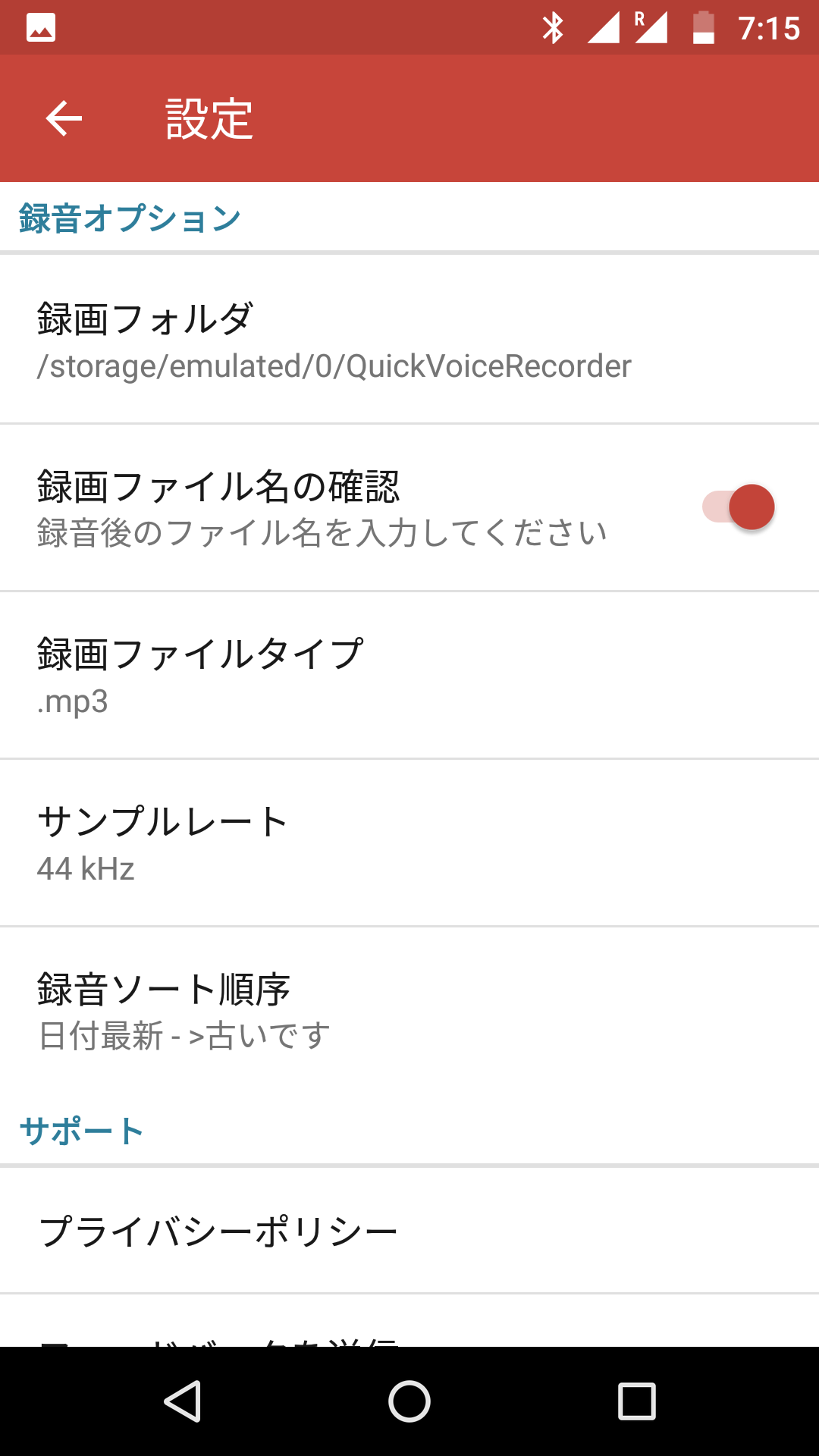The height and width of the screenshot is (1456, 819).
Task: Open the 録画ファイルタイプ option
Action: click(x=409, y=675)
